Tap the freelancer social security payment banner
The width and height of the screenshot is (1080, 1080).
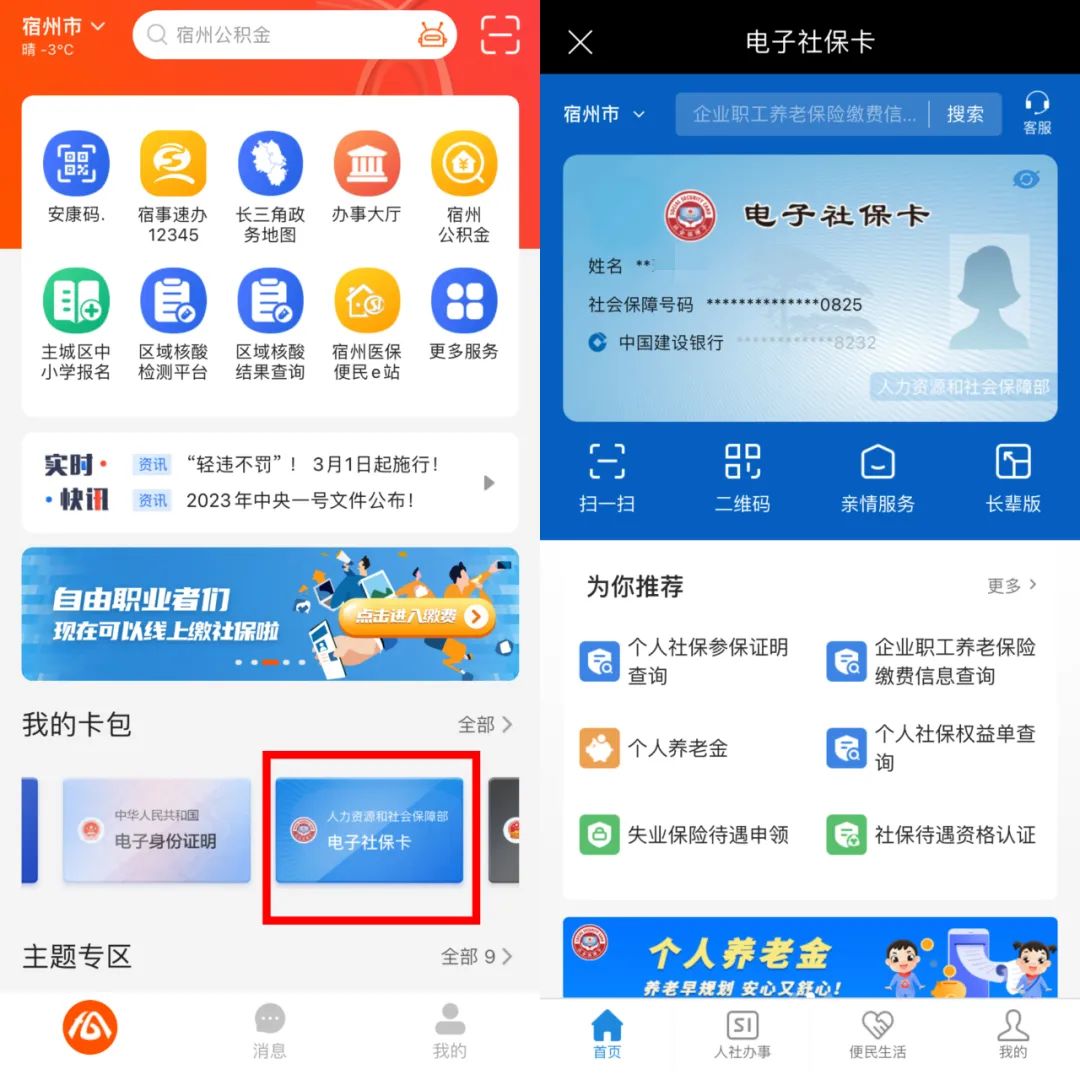(270, 614)
